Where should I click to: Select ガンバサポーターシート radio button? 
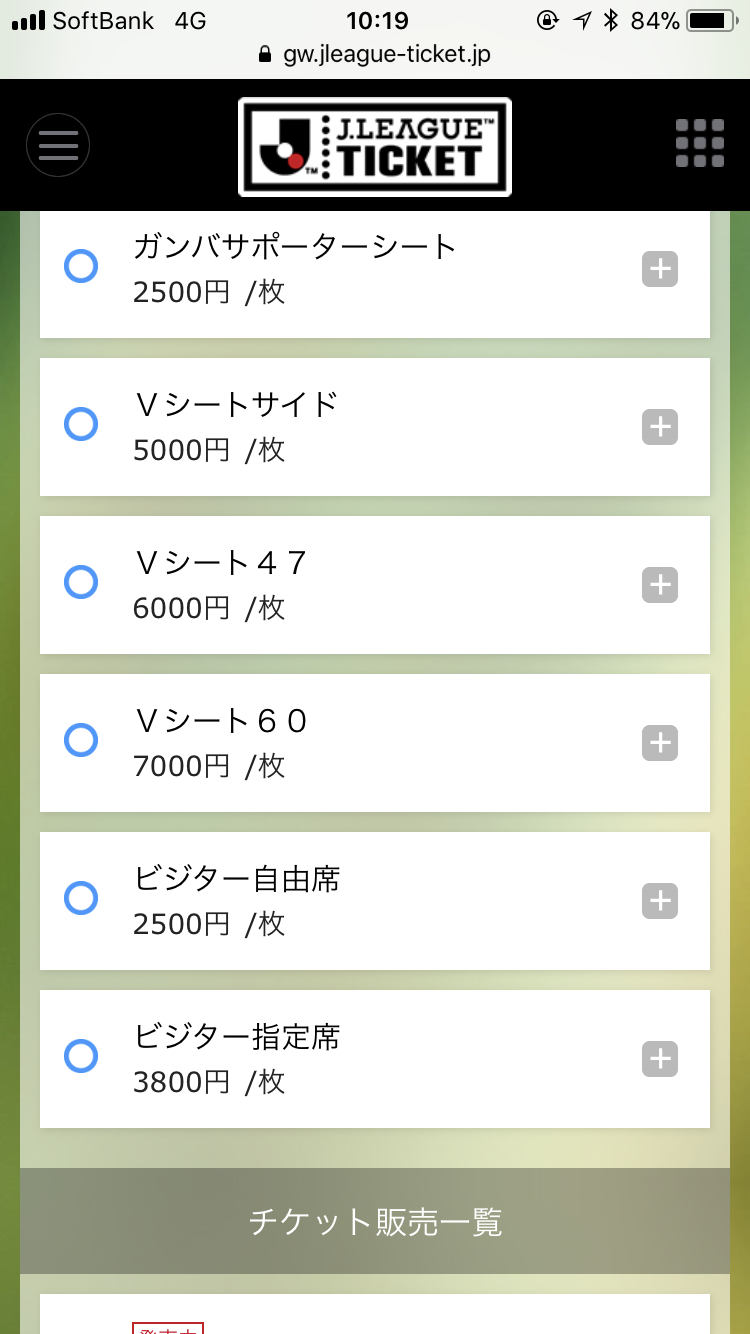coord(81,266)
